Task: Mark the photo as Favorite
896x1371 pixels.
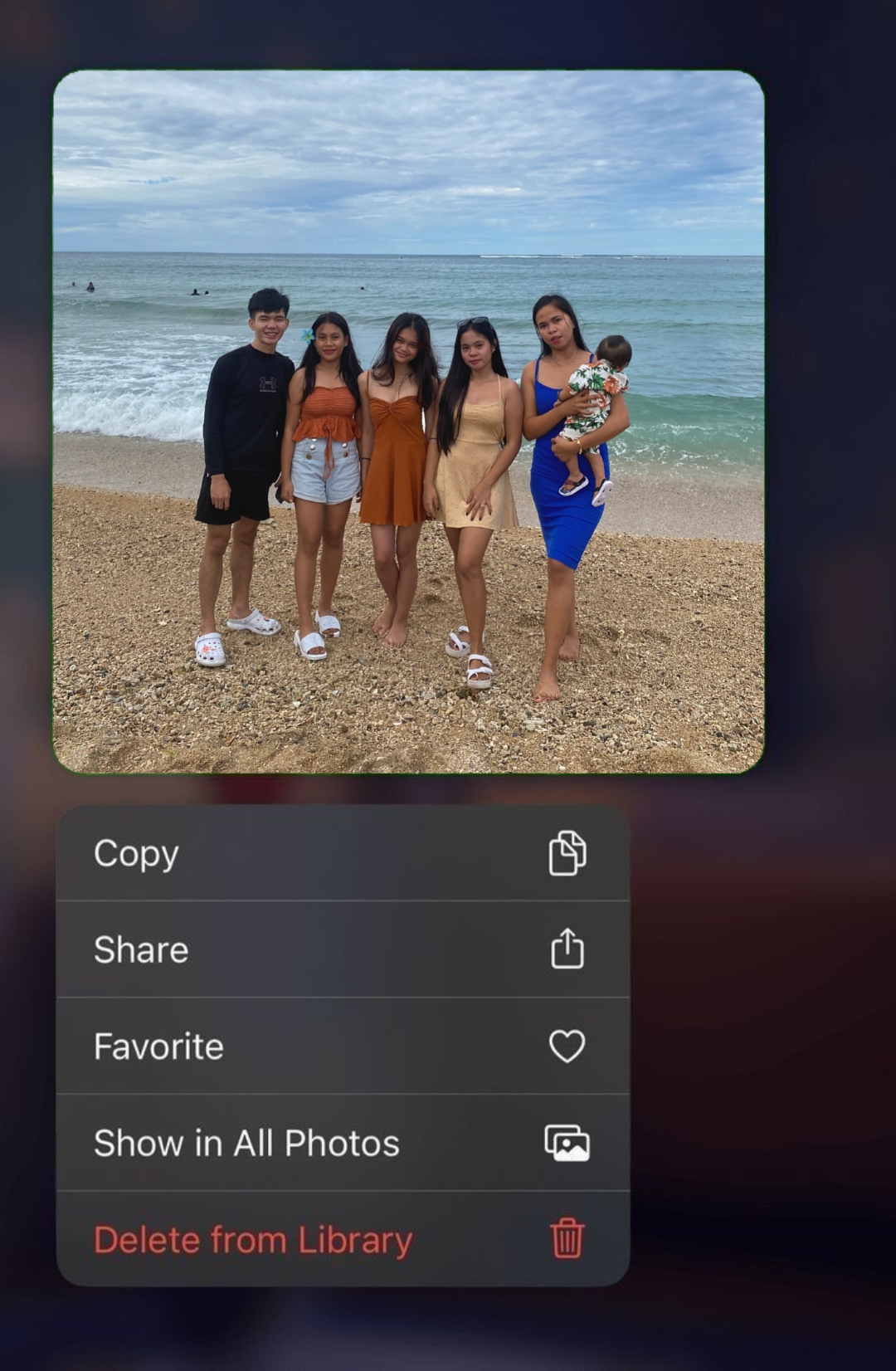Action: (342, 1046)
